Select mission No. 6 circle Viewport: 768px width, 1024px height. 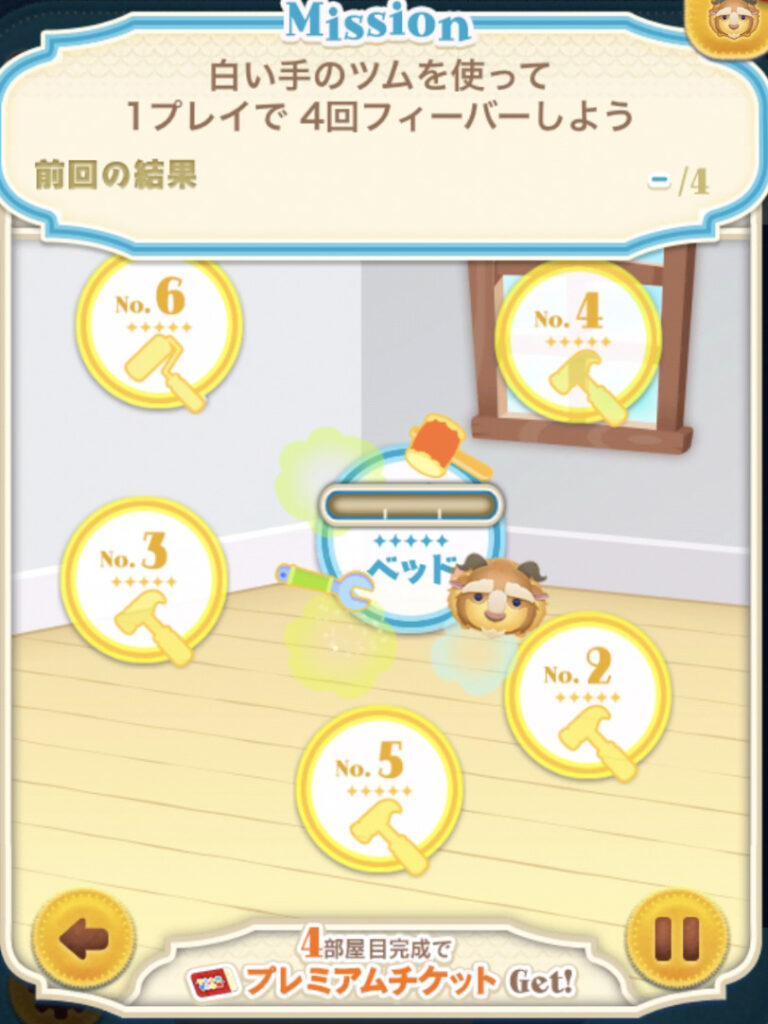coord(159,331)
